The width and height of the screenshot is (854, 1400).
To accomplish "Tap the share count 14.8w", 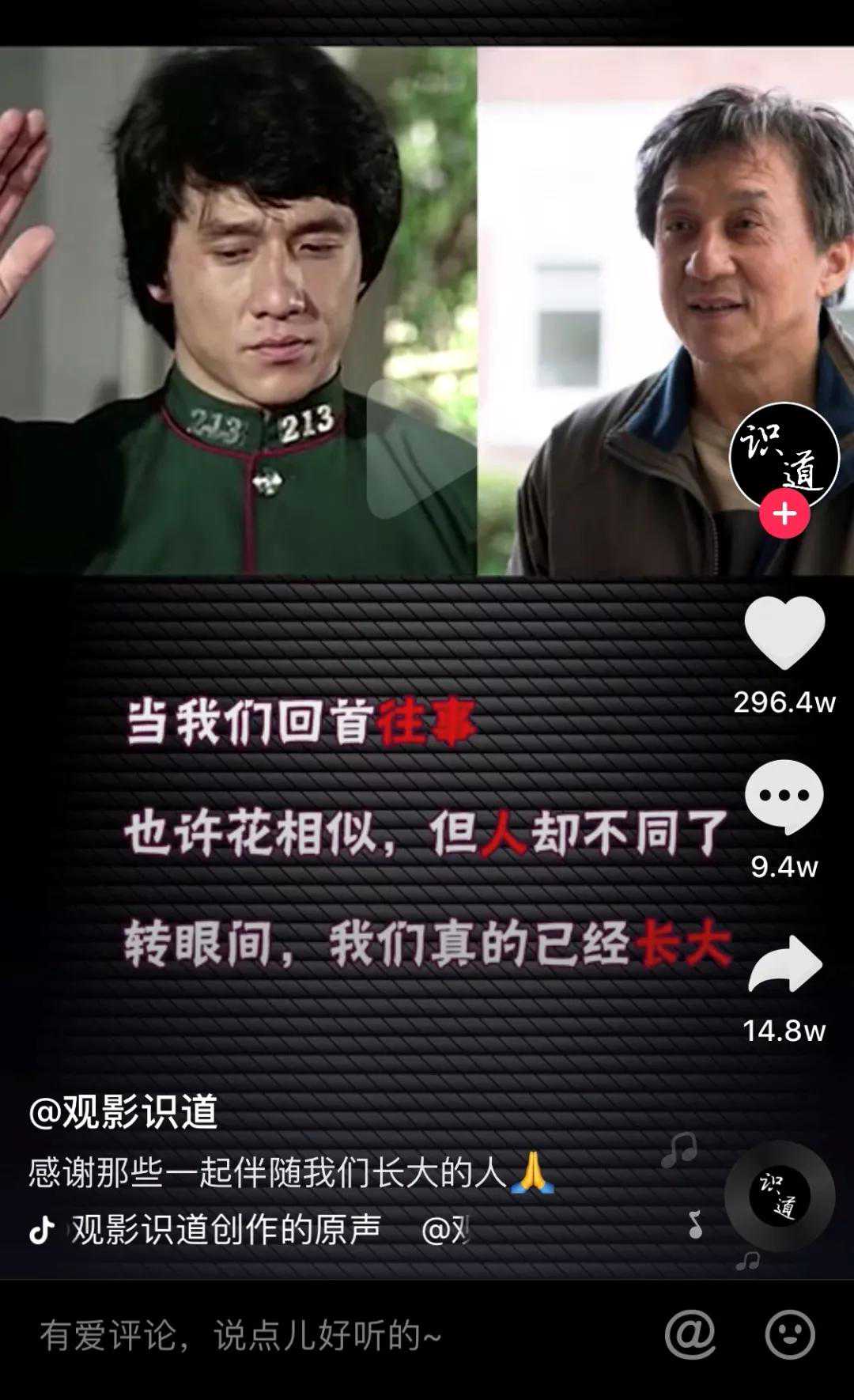I will (784, 1031).
